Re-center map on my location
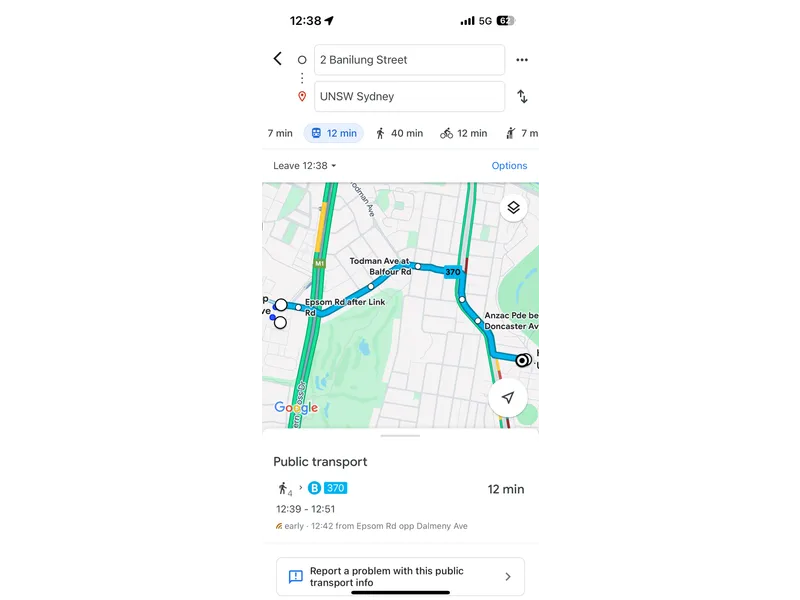Screen dimensions: 800x600 point(508,398)
